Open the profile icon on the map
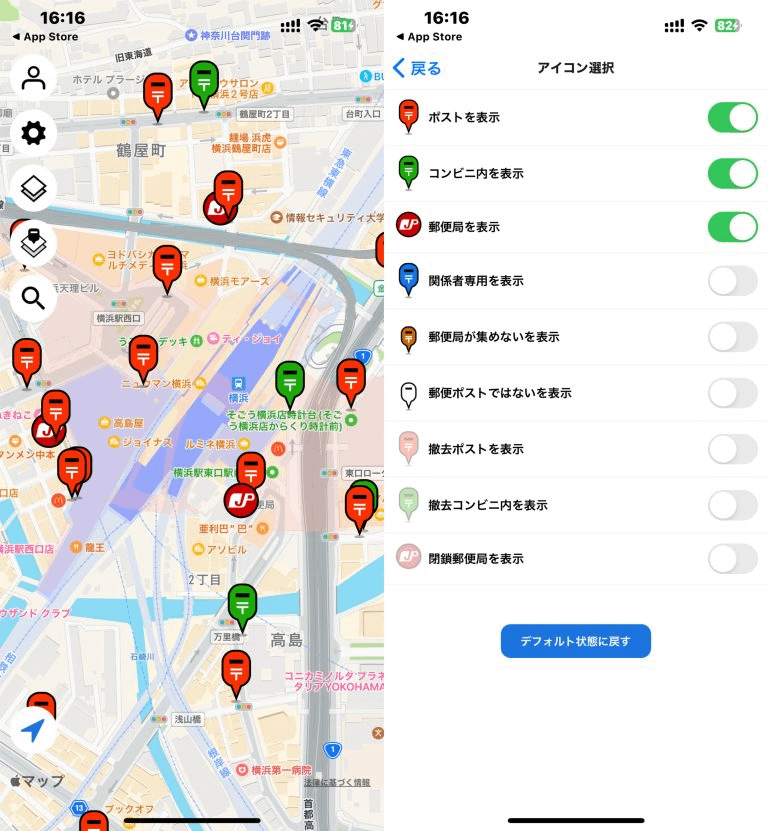 tap(34, 78)
